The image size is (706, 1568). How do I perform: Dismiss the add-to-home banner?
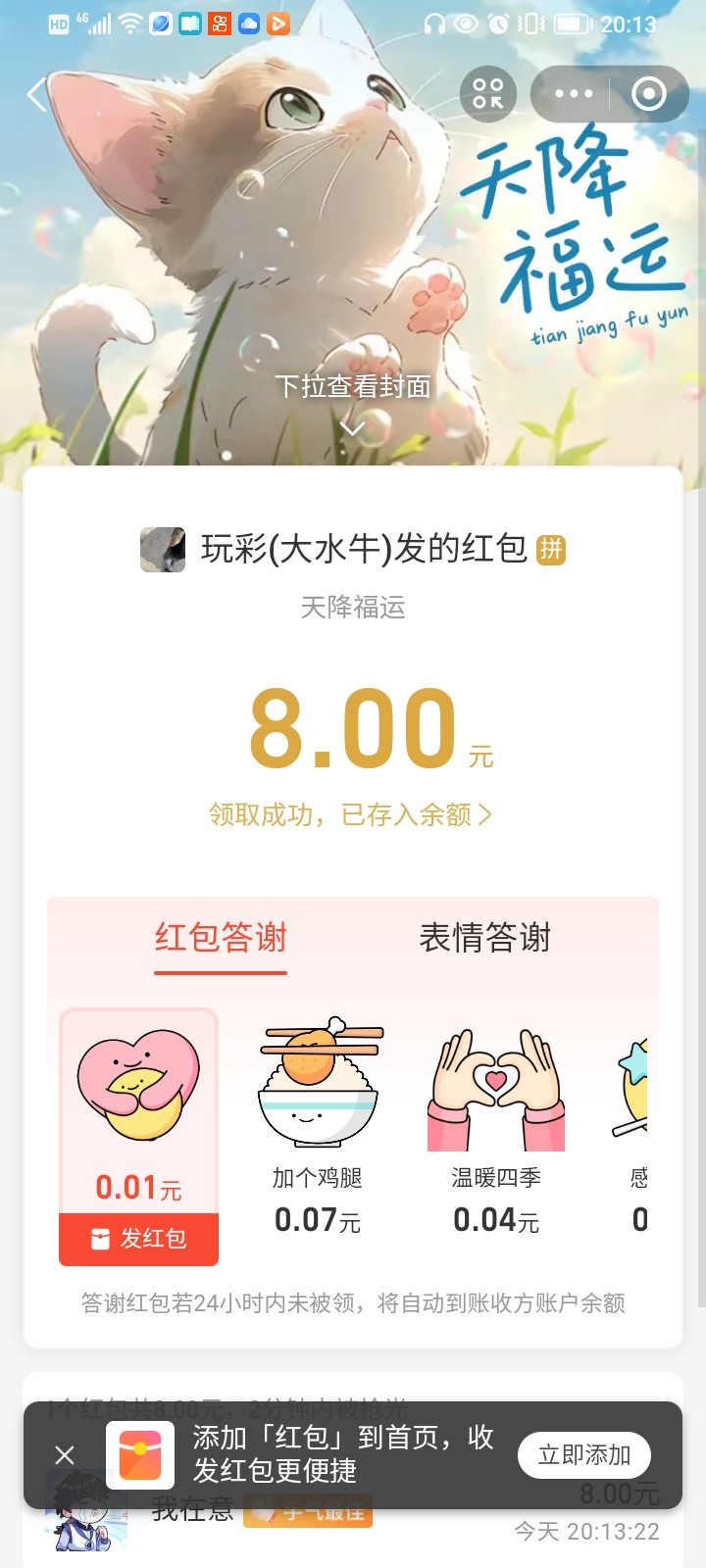tap(65, 1455)
